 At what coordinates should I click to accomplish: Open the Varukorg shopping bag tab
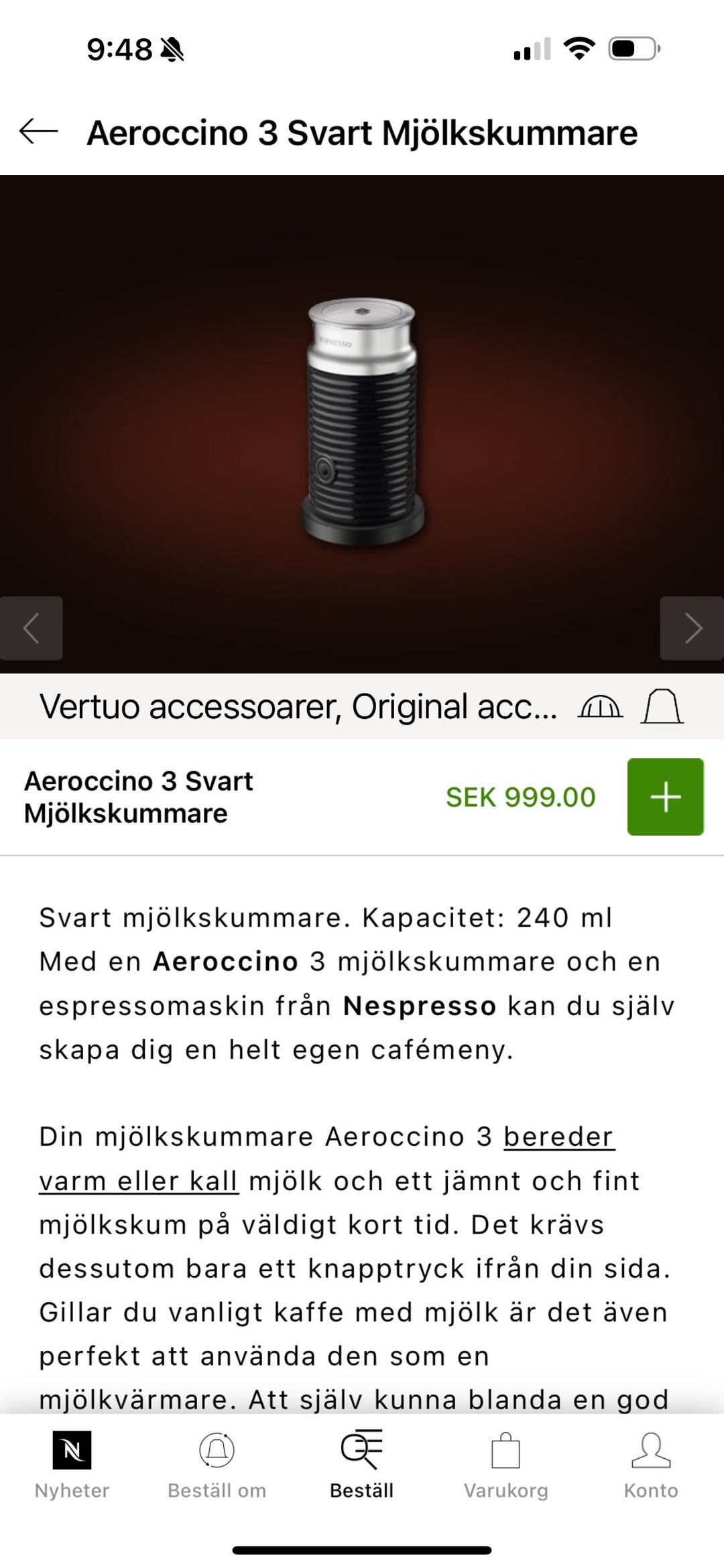(506, 1464)
